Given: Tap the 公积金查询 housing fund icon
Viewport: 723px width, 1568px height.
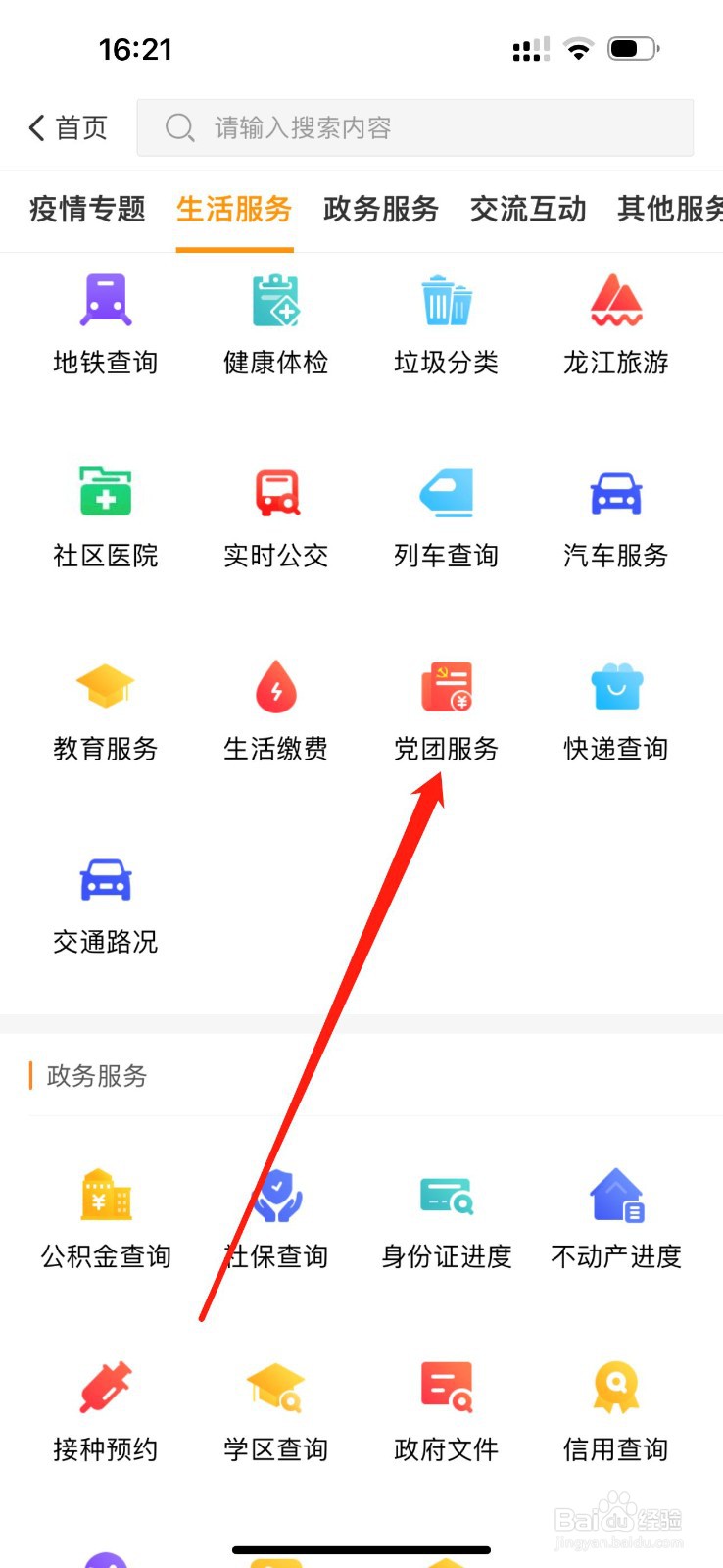Looking at the screenshot, I should point(105,1218).
